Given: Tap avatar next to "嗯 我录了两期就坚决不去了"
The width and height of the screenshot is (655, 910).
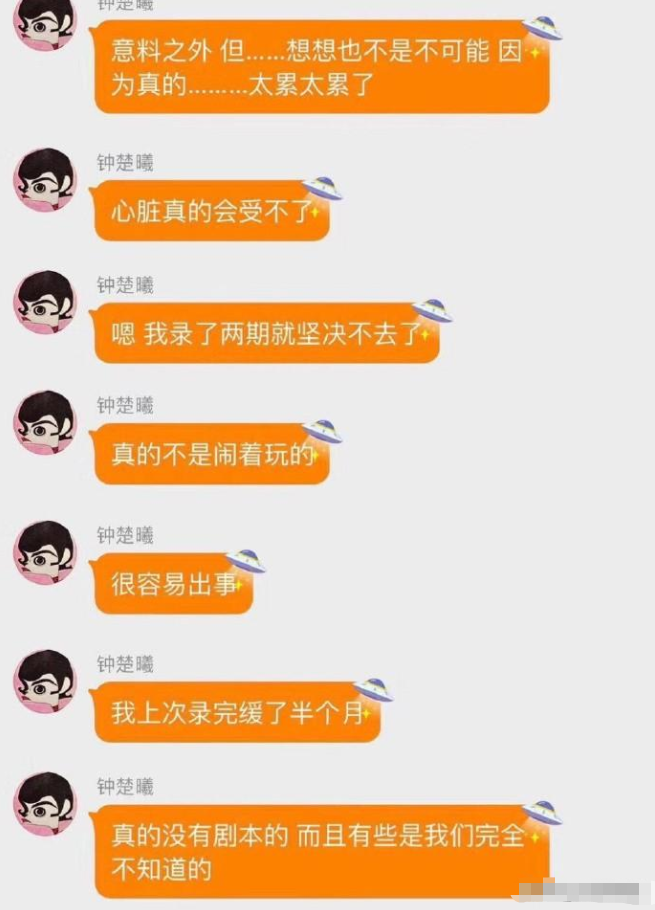Looking at the screenshot, I should click(x=45, y=302).
